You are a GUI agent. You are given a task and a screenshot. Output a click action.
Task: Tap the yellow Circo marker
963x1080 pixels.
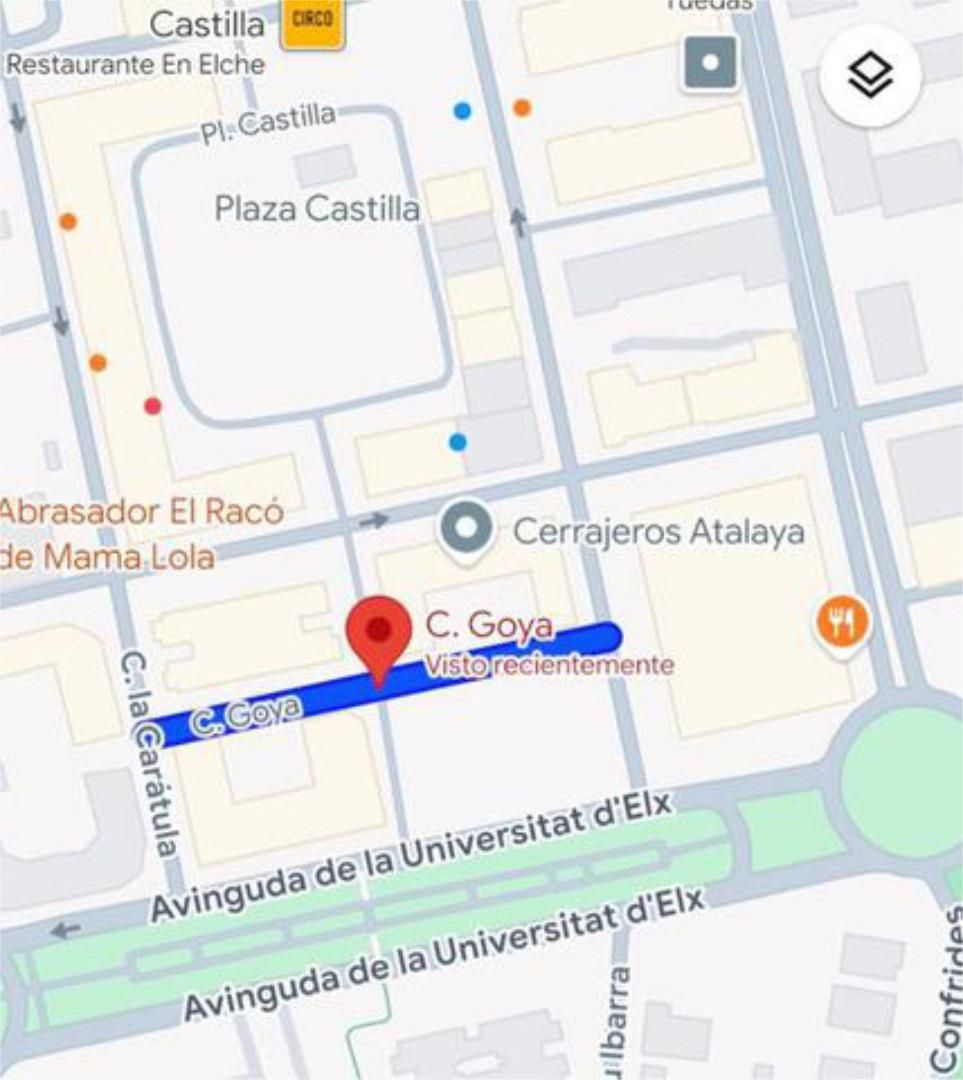coord(312,22)
